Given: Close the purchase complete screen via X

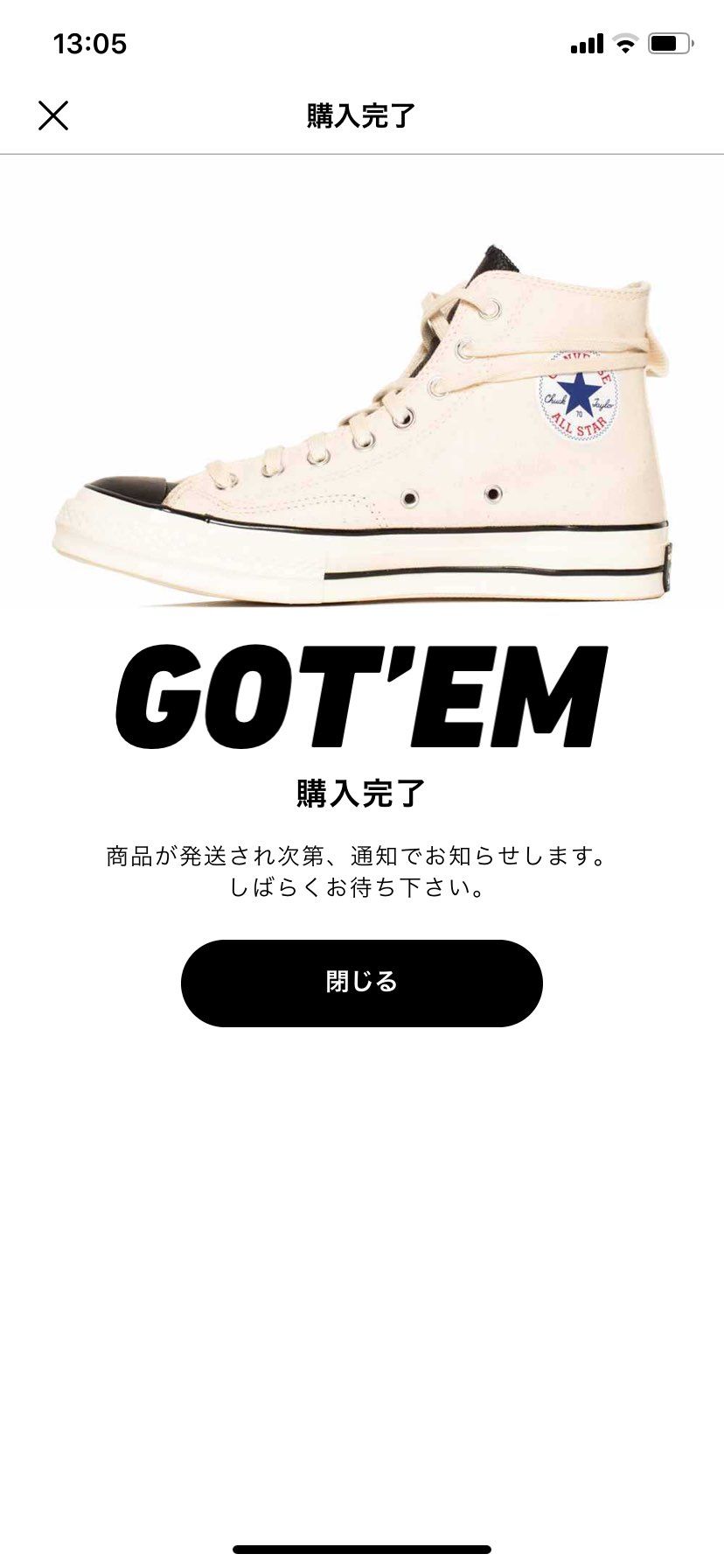Looking at the screenshot, I should (x=53, y=115).
